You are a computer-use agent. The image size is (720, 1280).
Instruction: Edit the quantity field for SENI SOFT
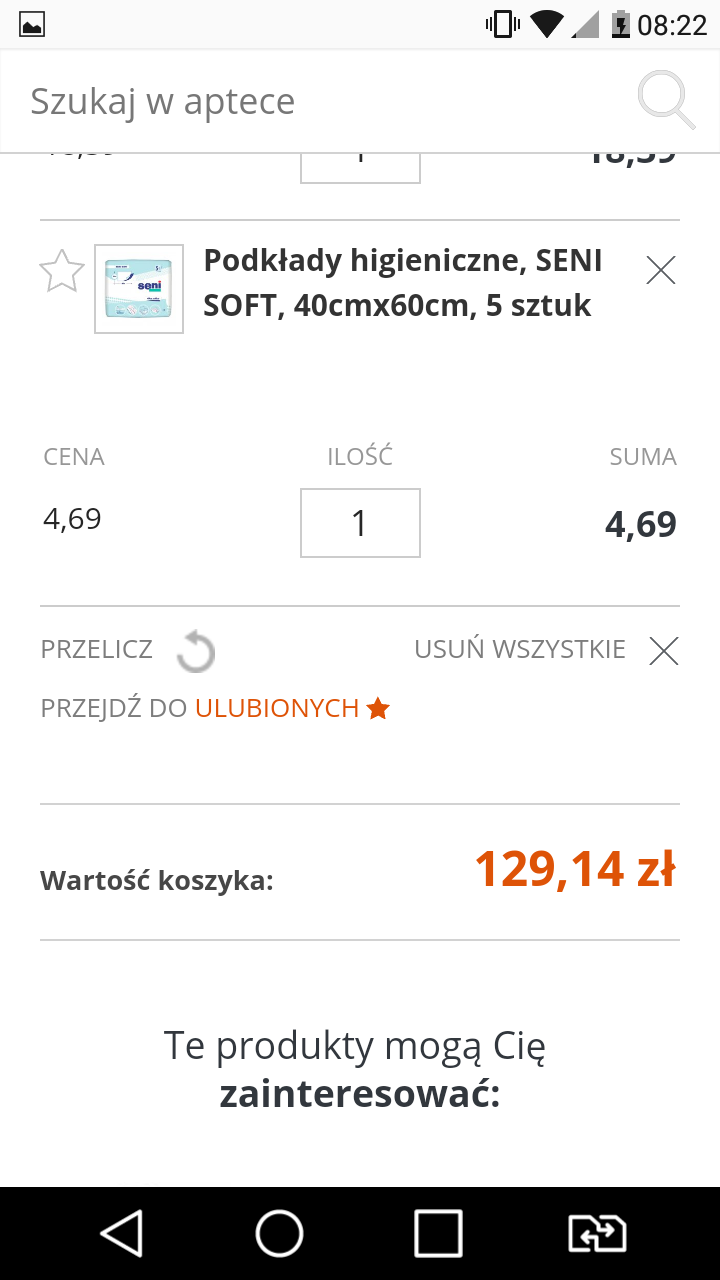360,523
